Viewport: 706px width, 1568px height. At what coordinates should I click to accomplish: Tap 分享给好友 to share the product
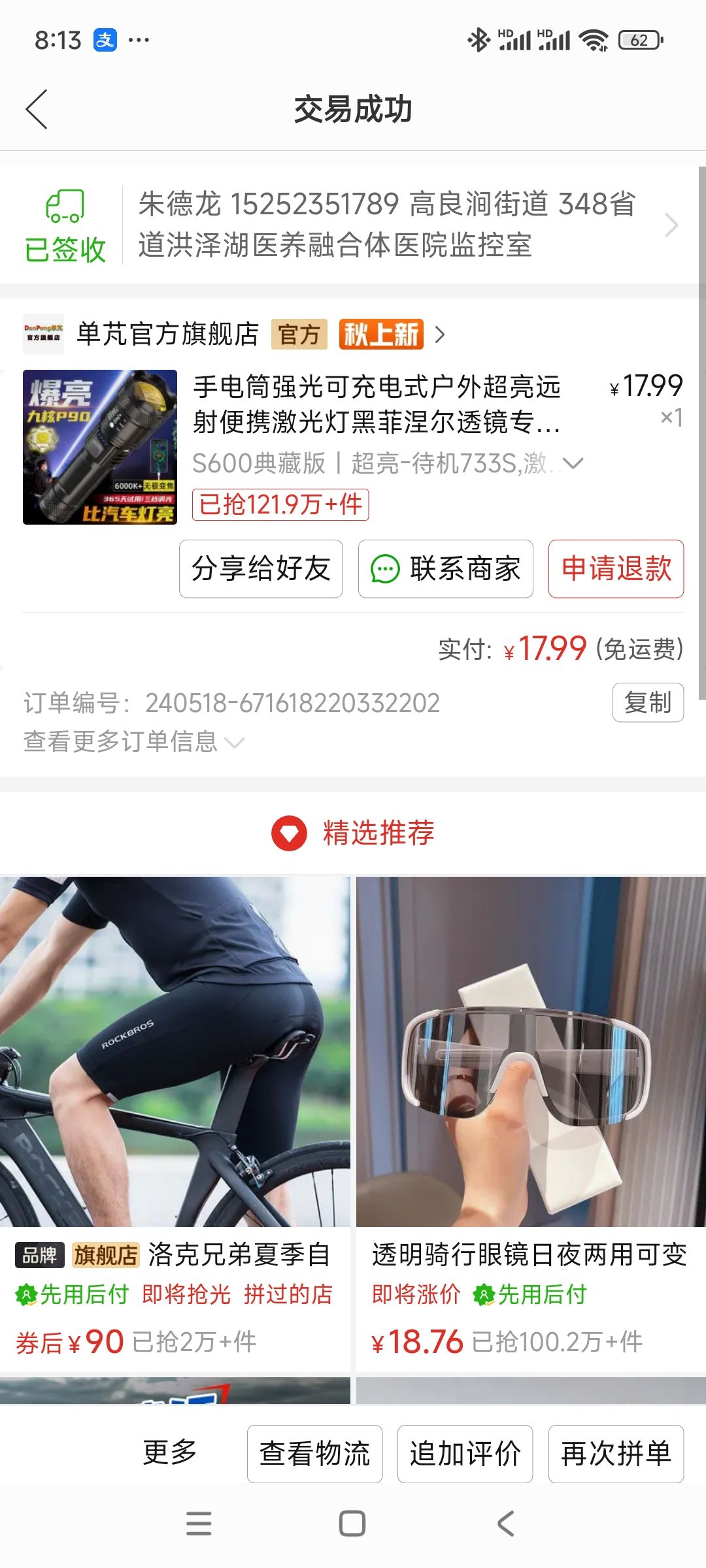pyautogui.click(x=261, y=568)
